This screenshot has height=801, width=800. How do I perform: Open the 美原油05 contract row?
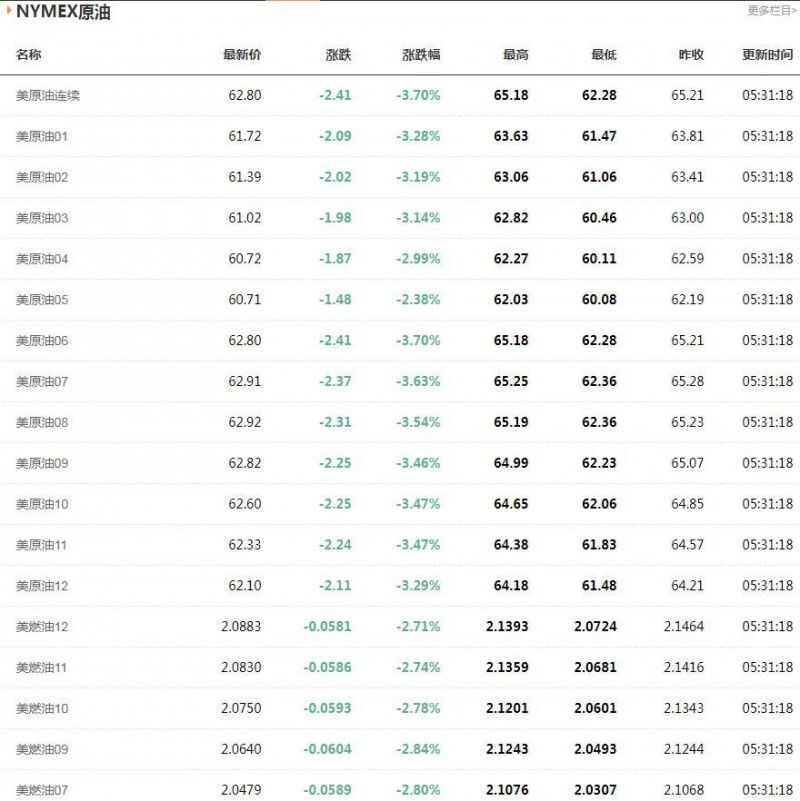[x=42, y=300]
